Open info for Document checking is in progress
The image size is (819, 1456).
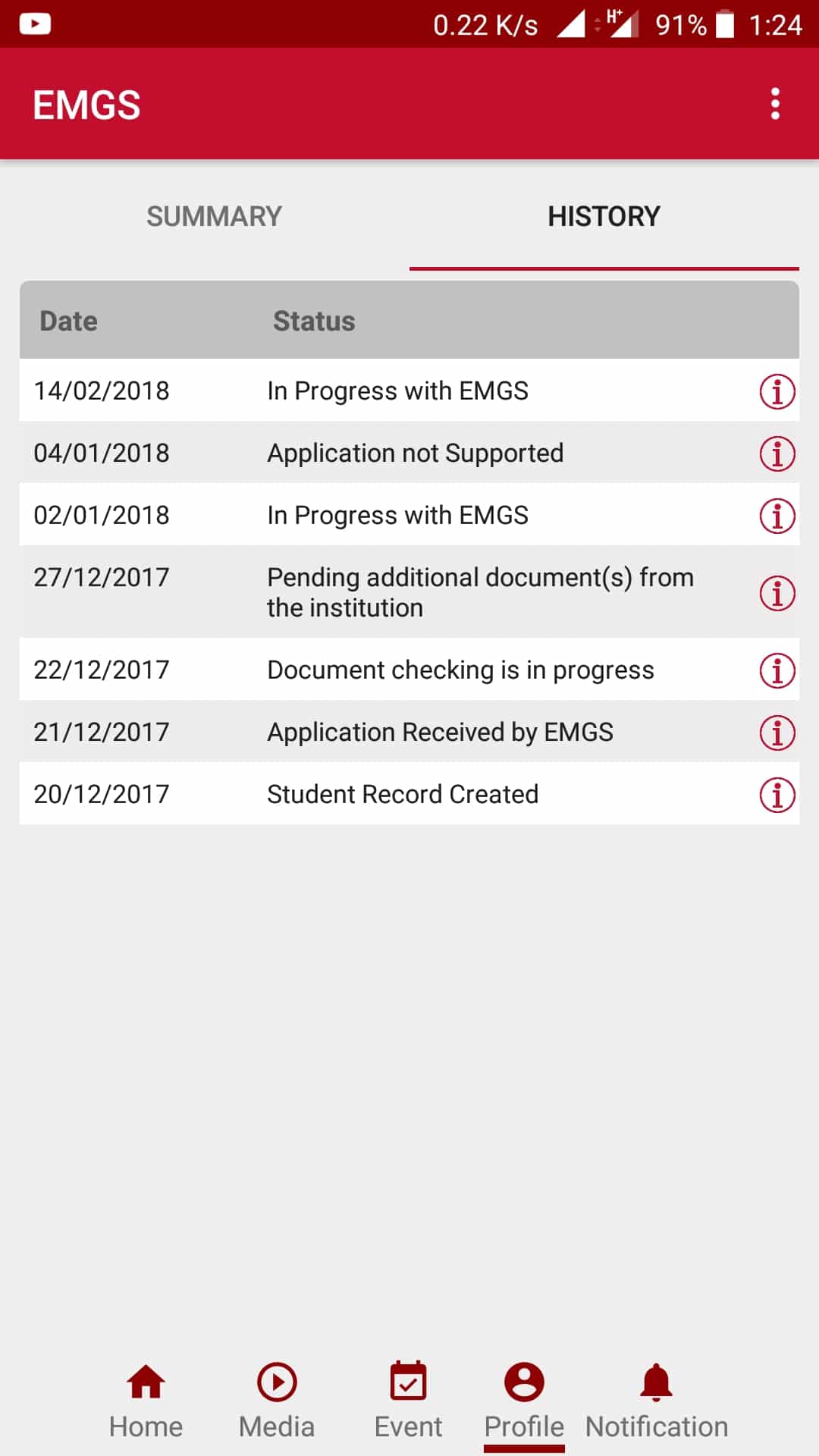[x=777, y=670]
